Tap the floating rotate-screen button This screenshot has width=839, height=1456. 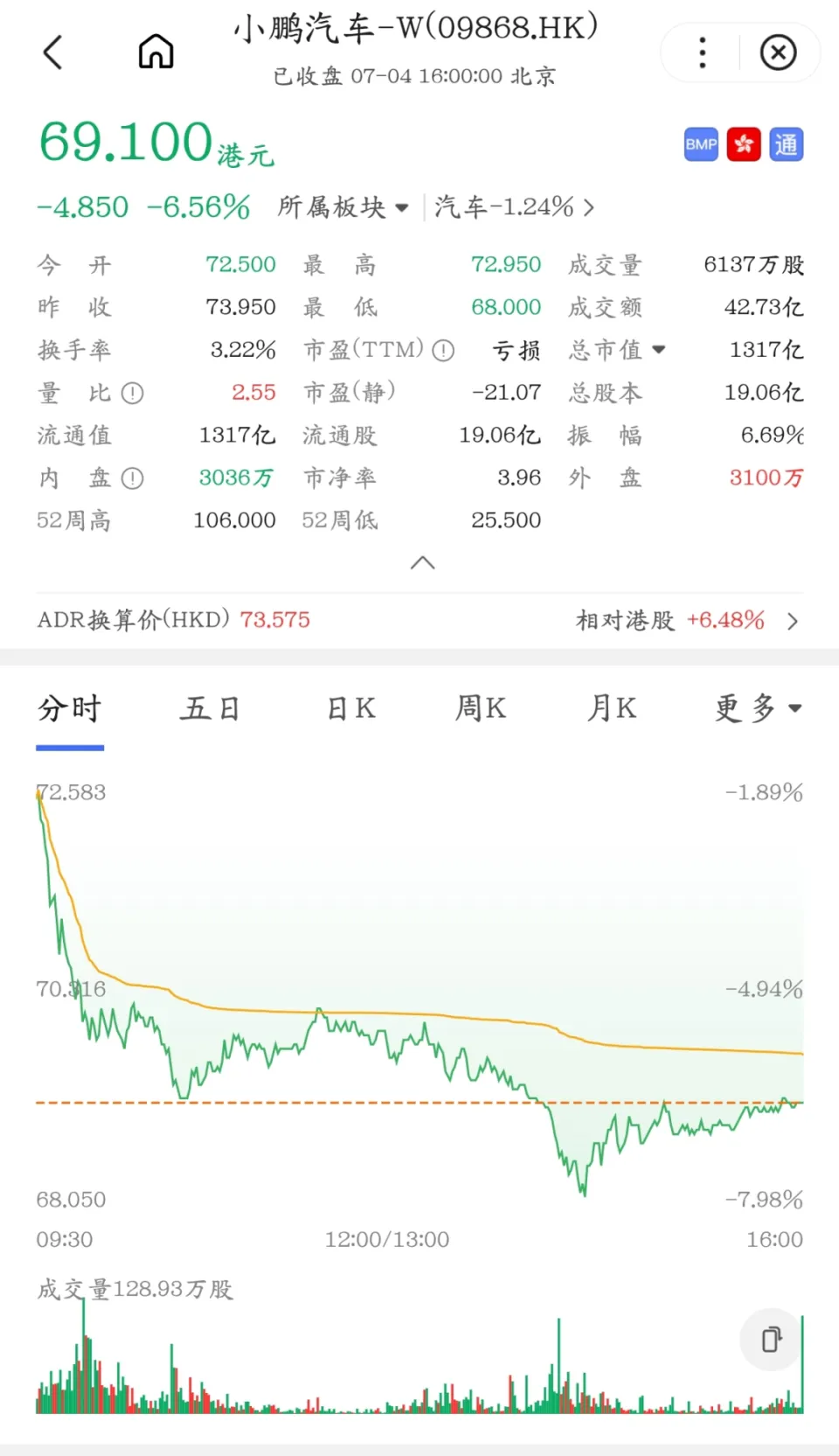tap(770, 1339)
